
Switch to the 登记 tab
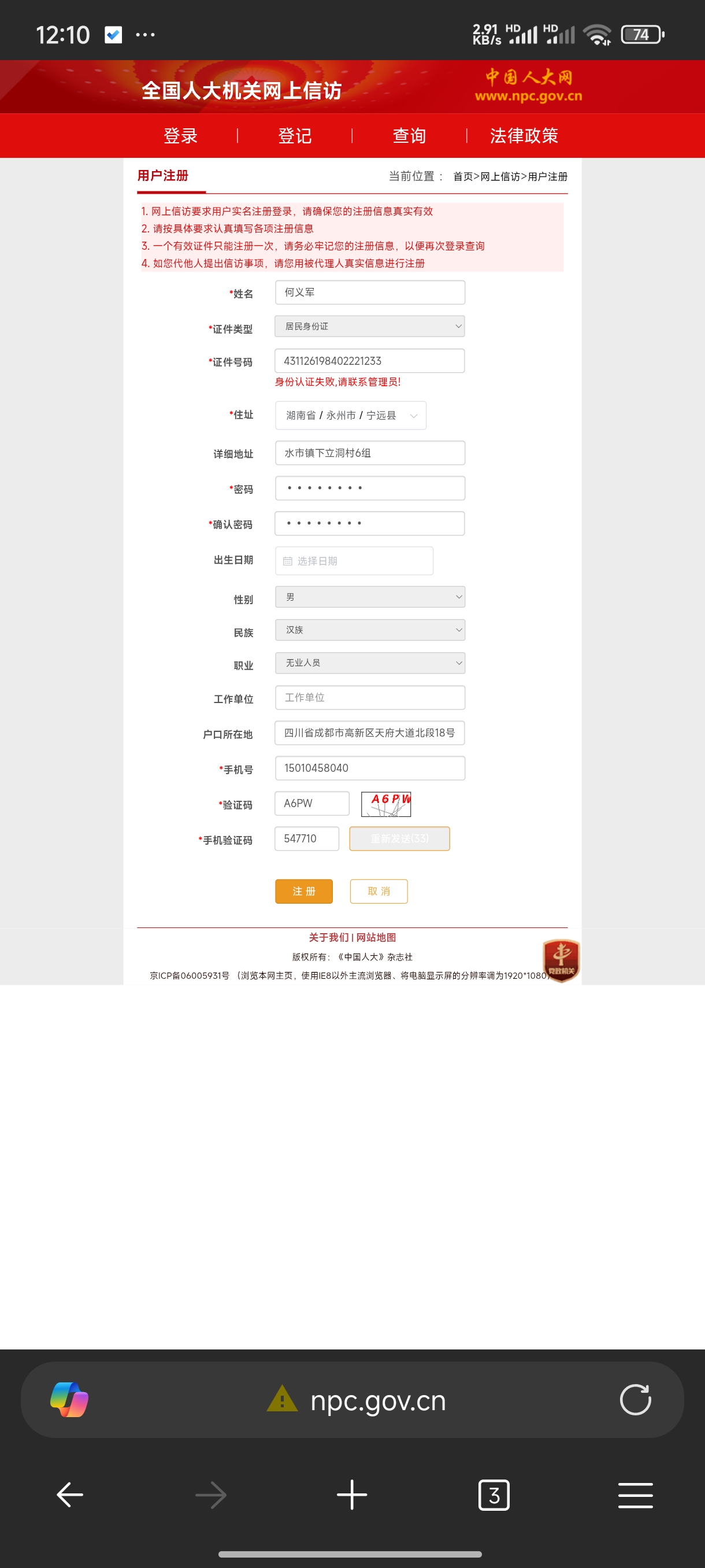295,135
